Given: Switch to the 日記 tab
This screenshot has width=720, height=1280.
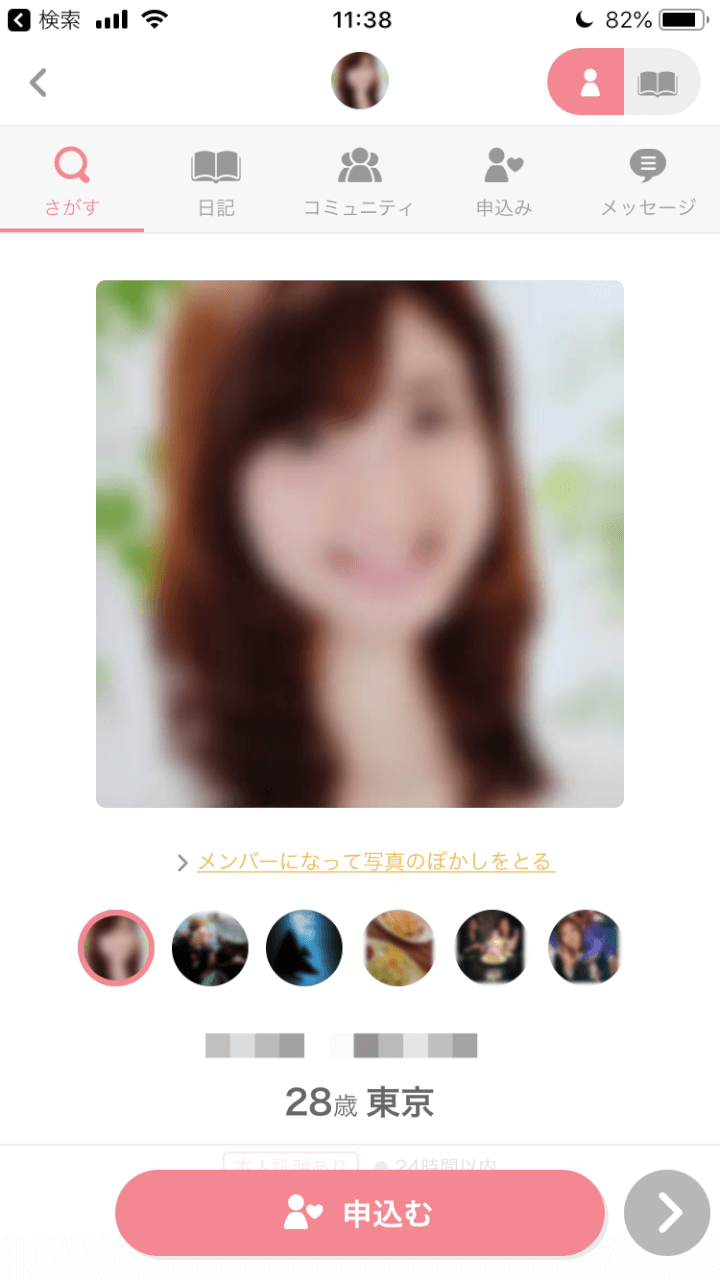Looking at the screenshot, I should [x=216, y=180].
